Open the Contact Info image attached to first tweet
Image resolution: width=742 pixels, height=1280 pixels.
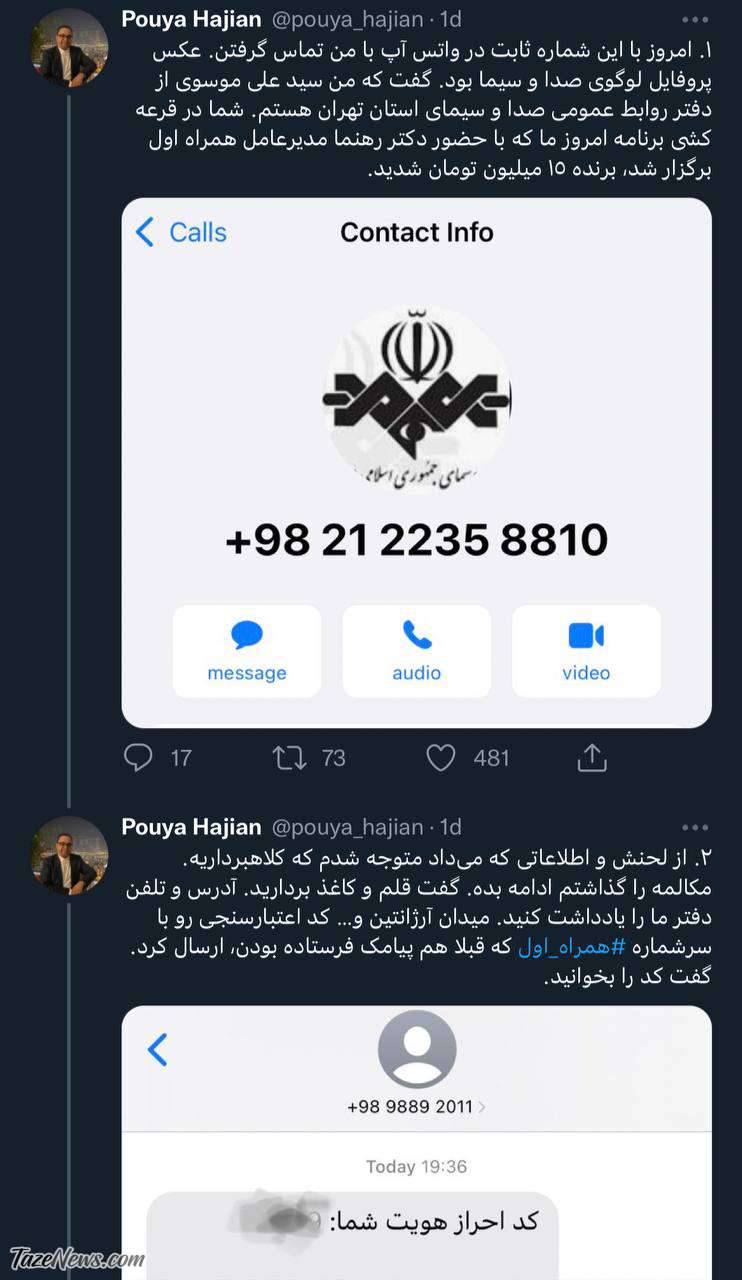click(417, 462)
